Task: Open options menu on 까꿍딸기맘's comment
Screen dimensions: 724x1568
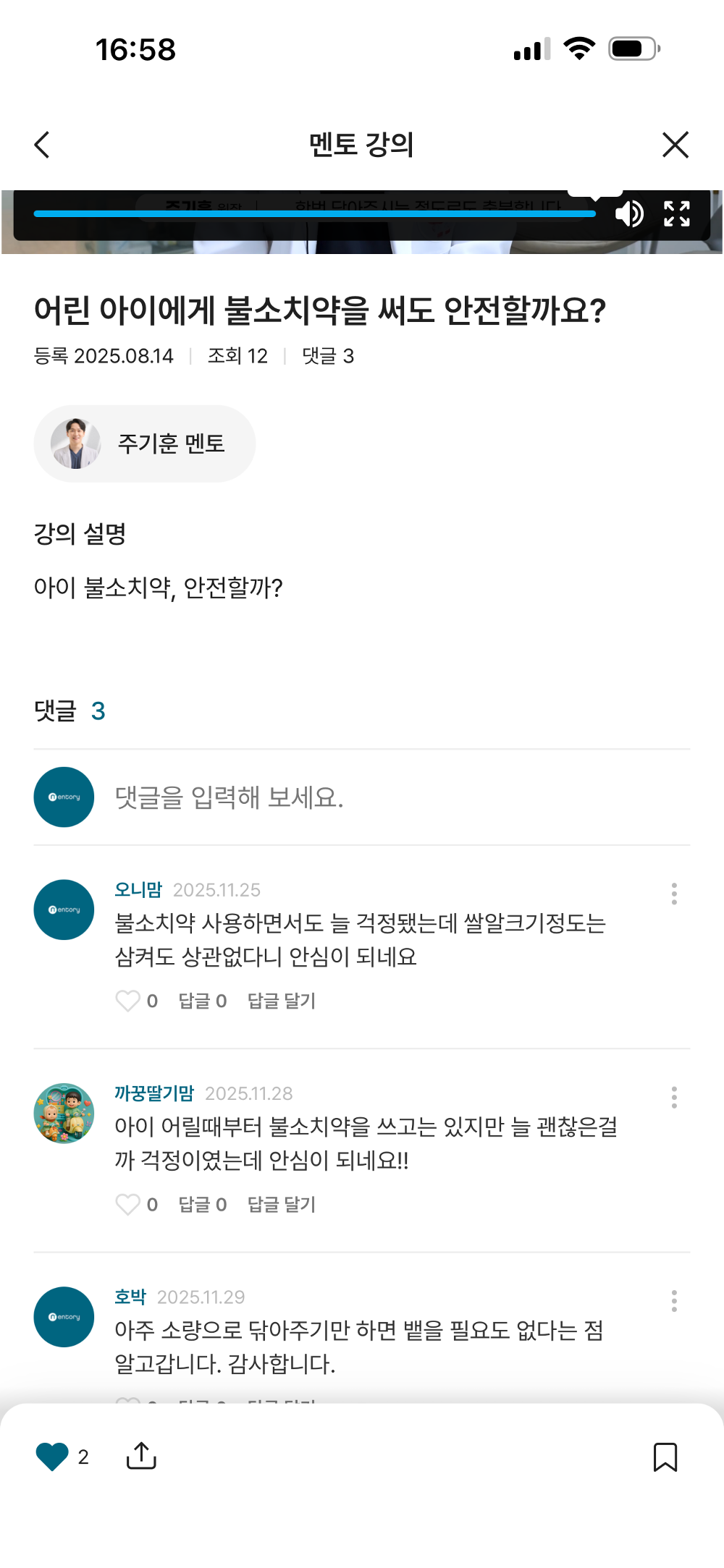Action: [x=675, y=1098]
